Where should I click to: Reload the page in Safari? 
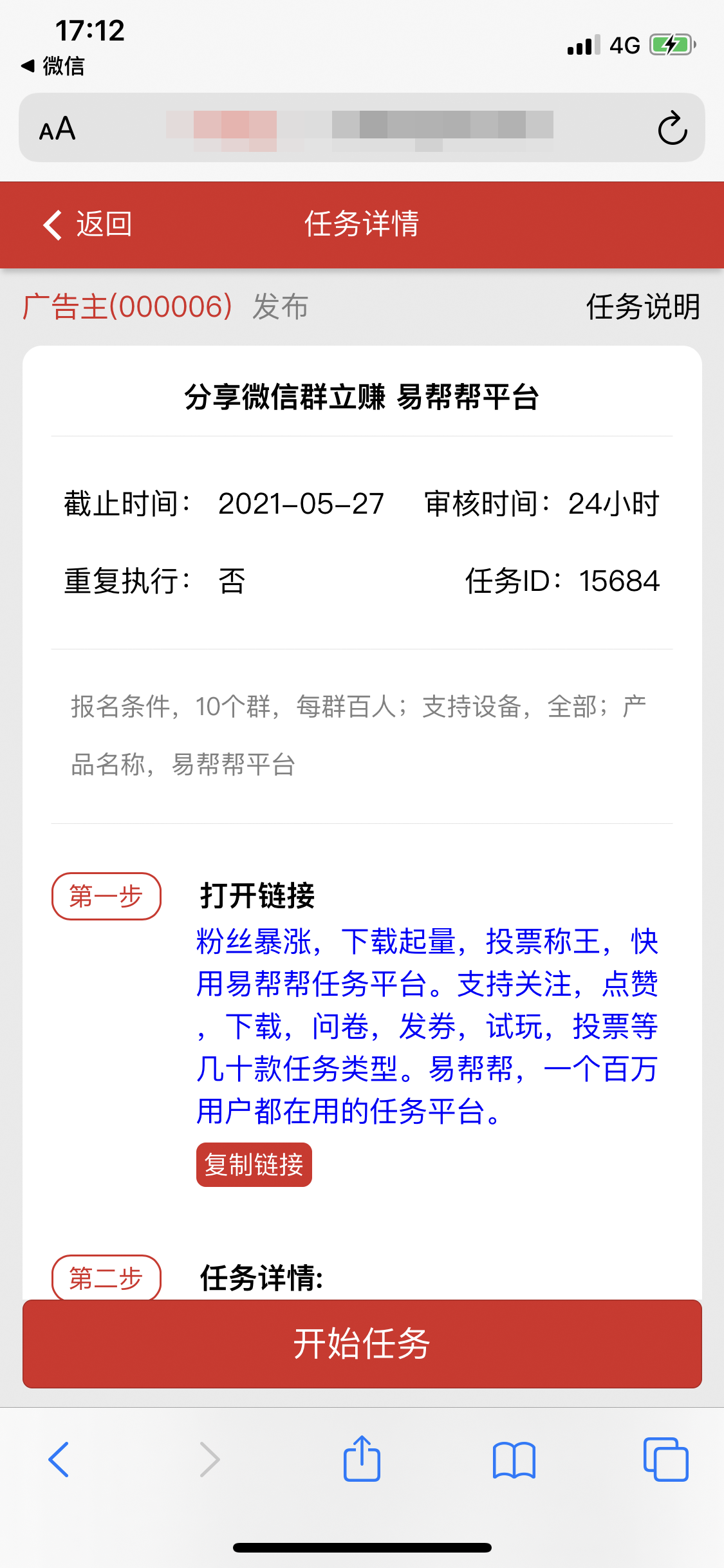(673, 128)
